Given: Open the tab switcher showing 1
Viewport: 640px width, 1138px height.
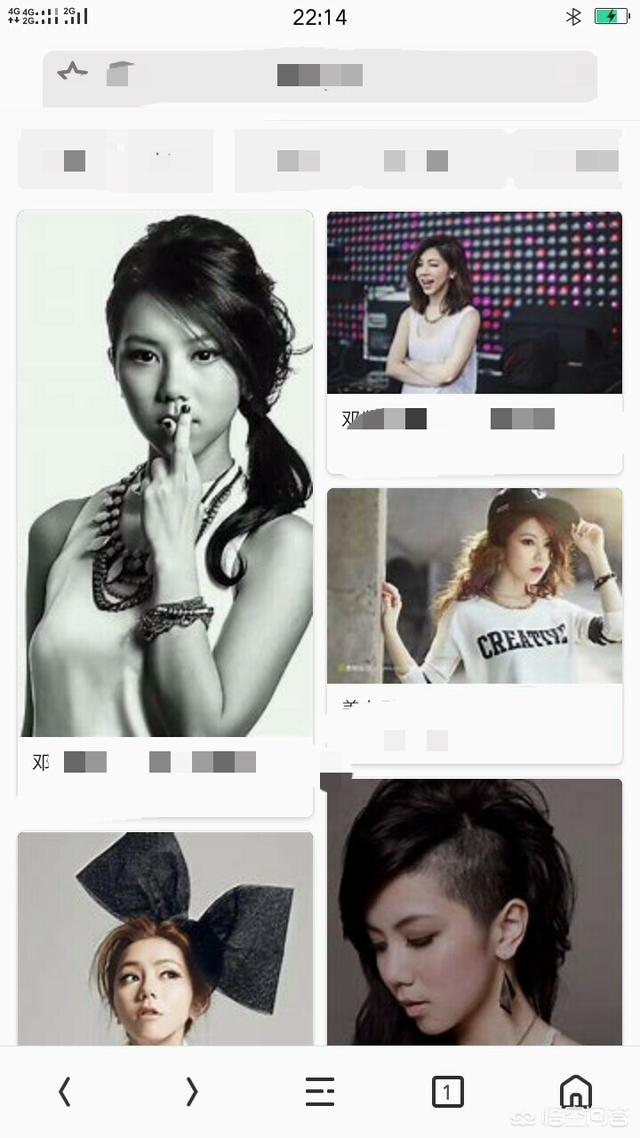Looking at the screenshot, I should (448, 1091).
